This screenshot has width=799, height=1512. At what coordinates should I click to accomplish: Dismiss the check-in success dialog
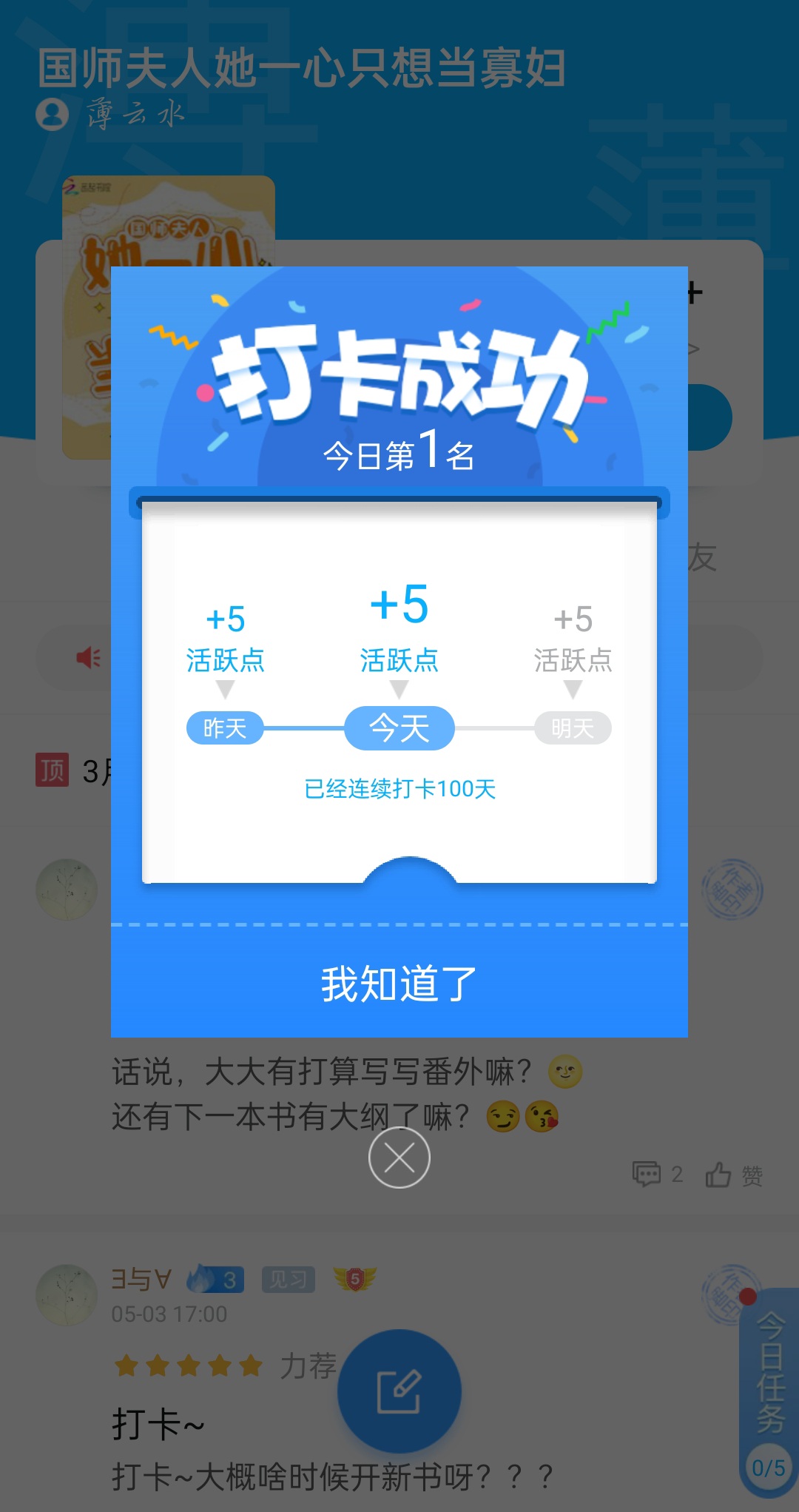399,1157
